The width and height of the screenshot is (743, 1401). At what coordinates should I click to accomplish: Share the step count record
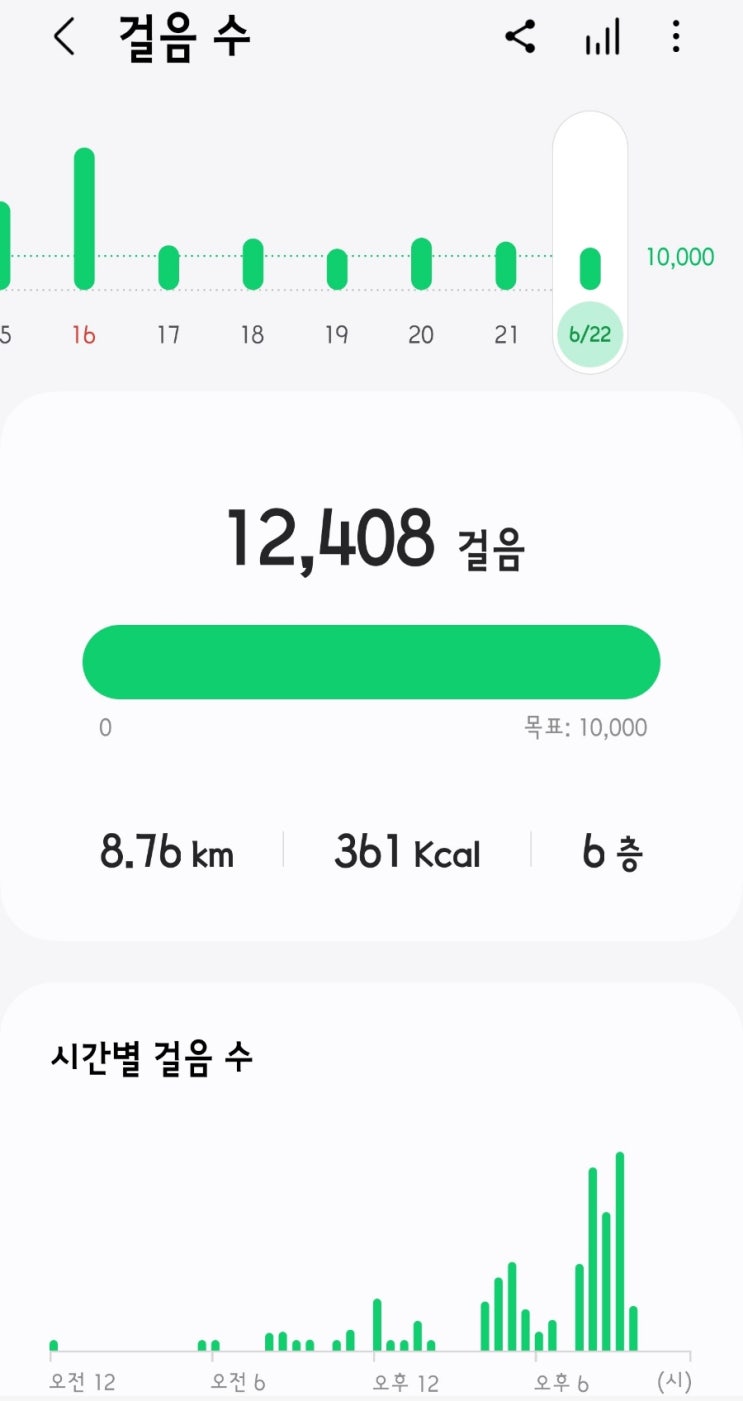coord(520,38)
